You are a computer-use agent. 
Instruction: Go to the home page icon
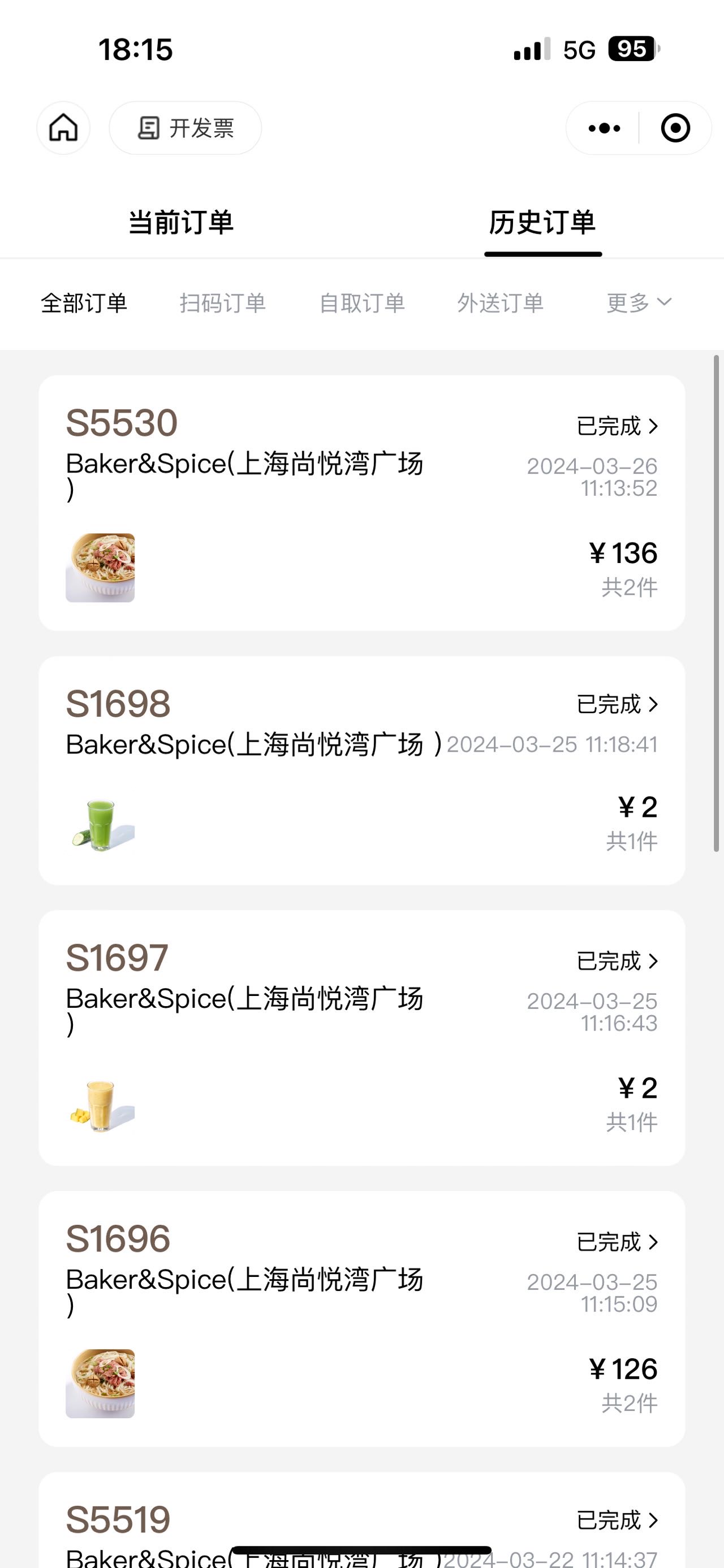(63, 128)
